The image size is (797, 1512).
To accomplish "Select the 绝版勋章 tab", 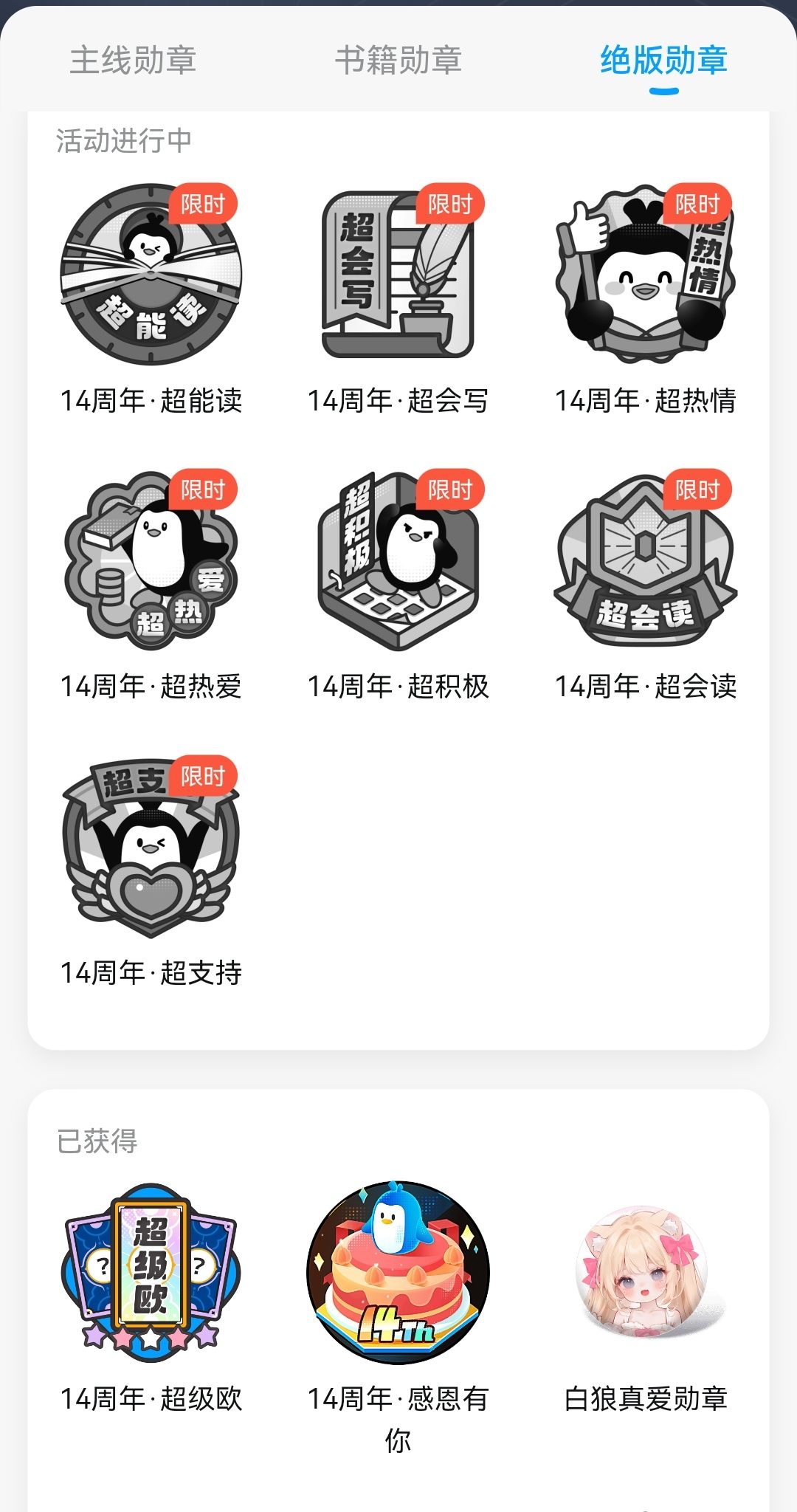I will [663, 61].
